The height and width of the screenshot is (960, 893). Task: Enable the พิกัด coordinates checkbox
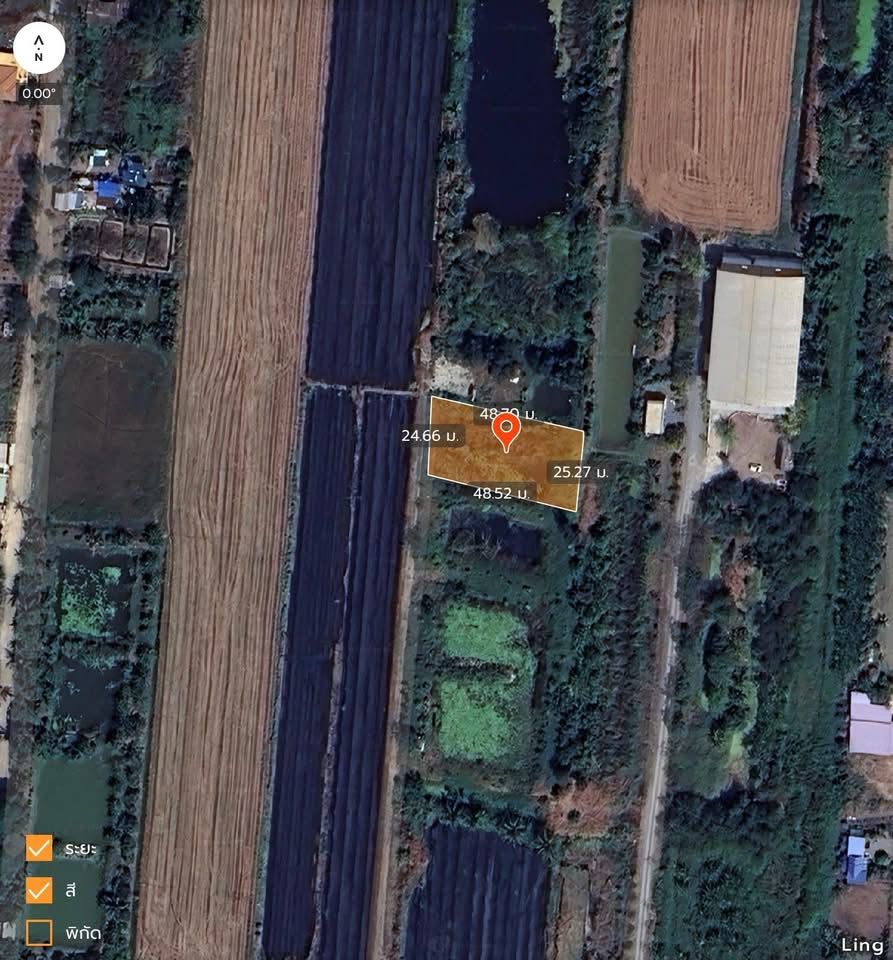coord(39,933)
